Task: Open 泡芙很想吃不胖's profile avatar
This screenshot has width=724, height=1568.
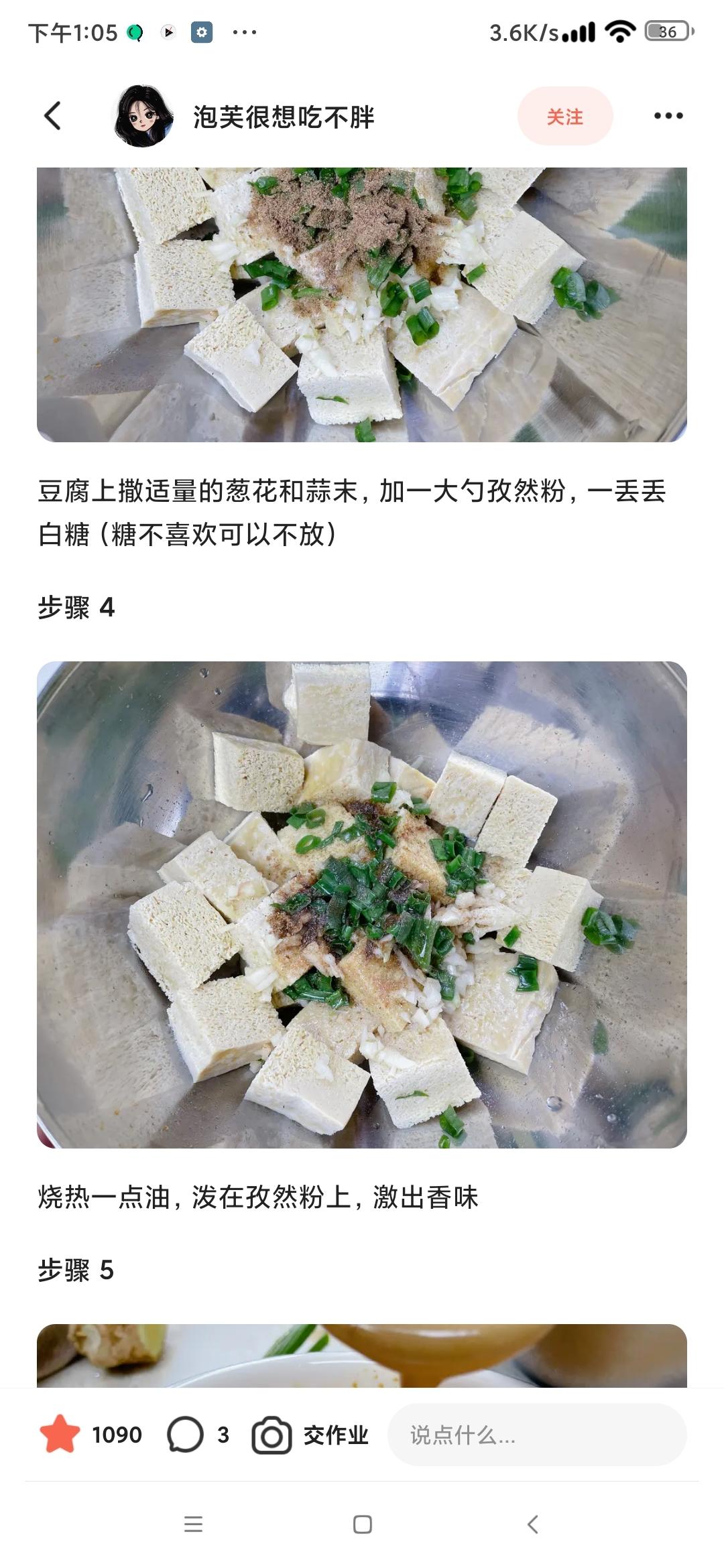Action: coord(143,116)
